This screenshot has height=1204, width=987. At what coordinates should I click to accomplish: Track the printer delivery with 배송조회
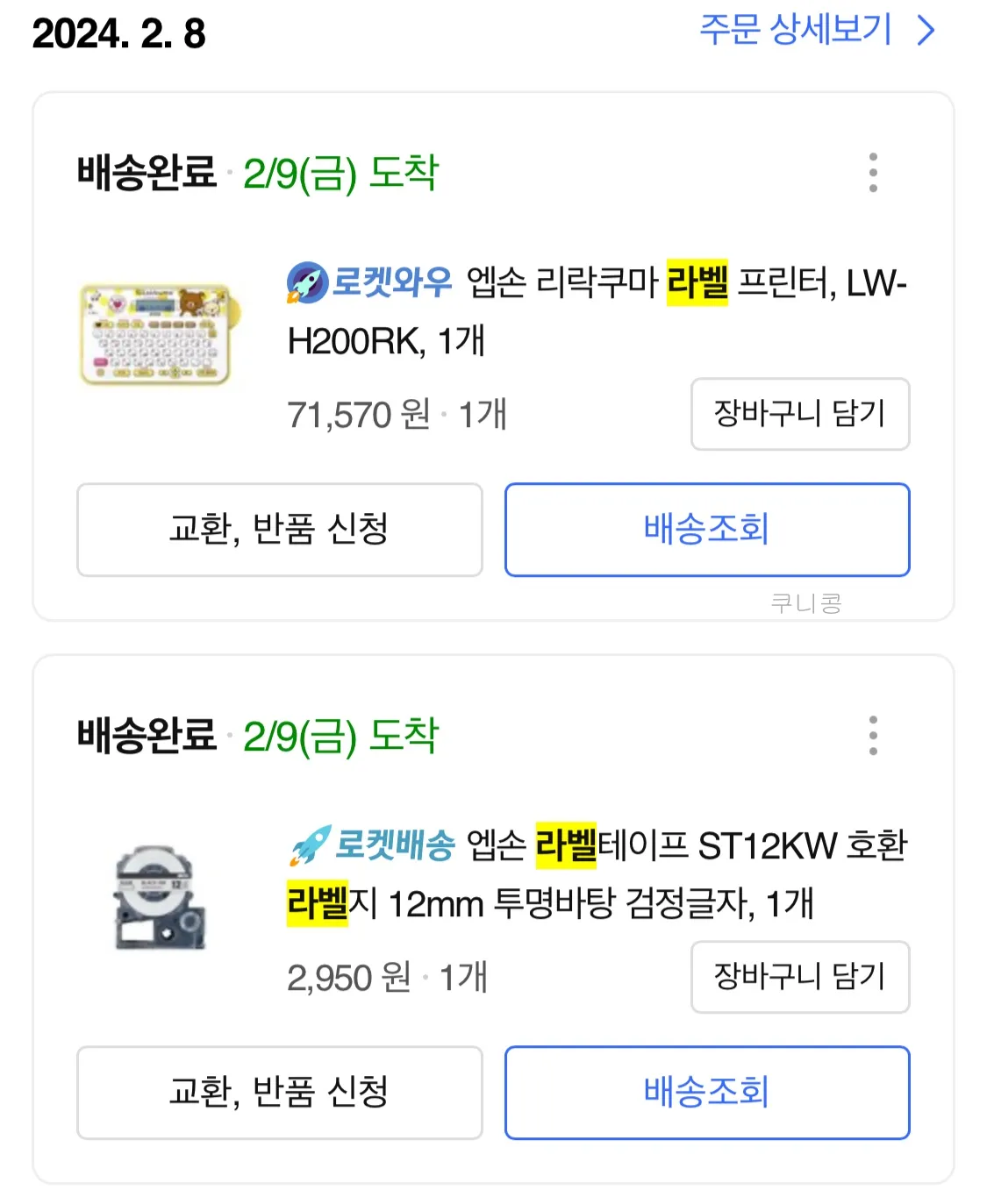click(706, 530)
